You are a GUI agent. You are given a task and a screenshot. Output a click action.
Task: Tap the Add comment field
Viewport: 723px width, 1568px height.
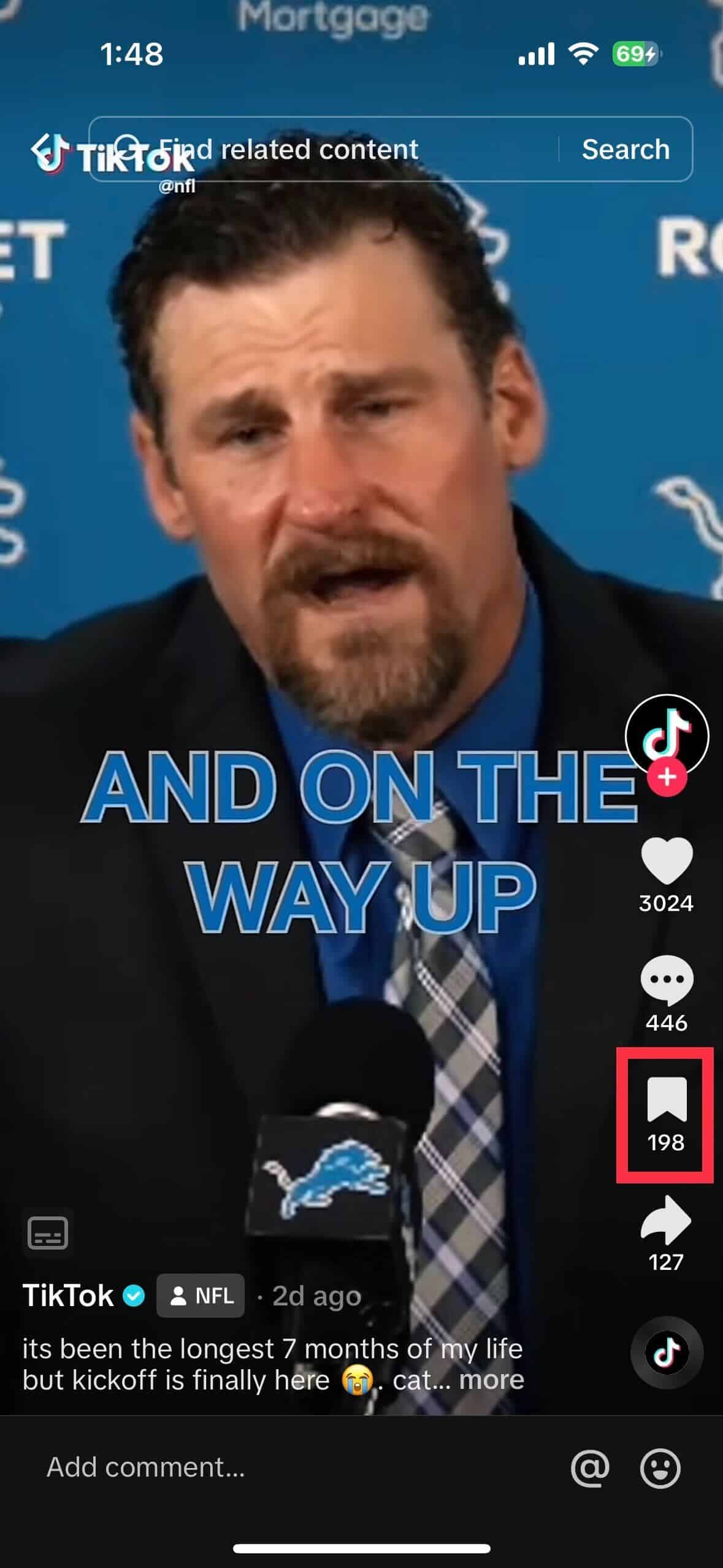245,1467
